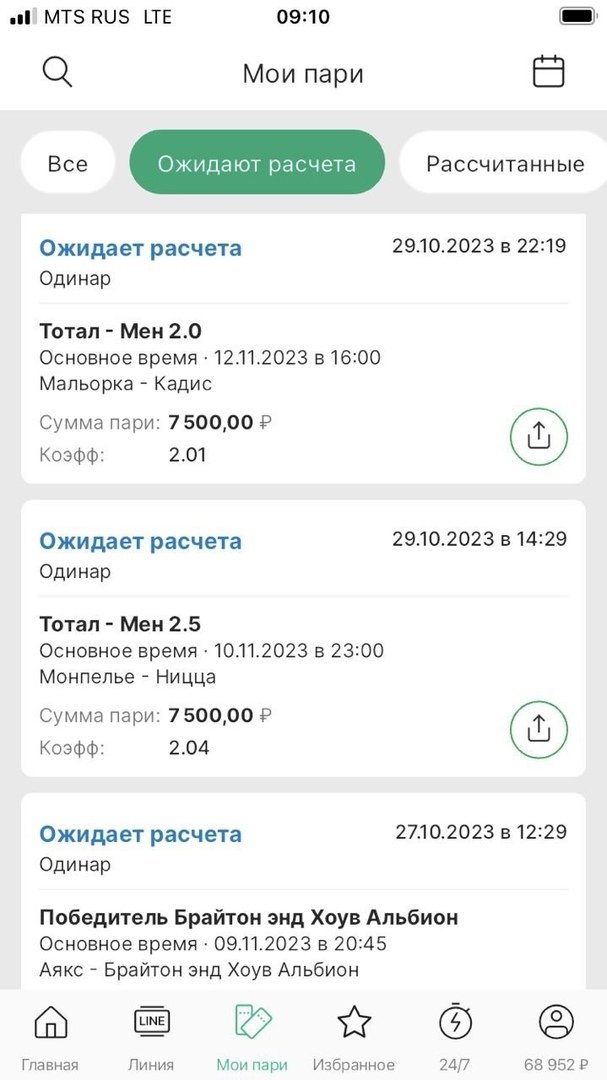Open the calendar date filter
The height and width of the screenshot is (1080, 607).
548,72
